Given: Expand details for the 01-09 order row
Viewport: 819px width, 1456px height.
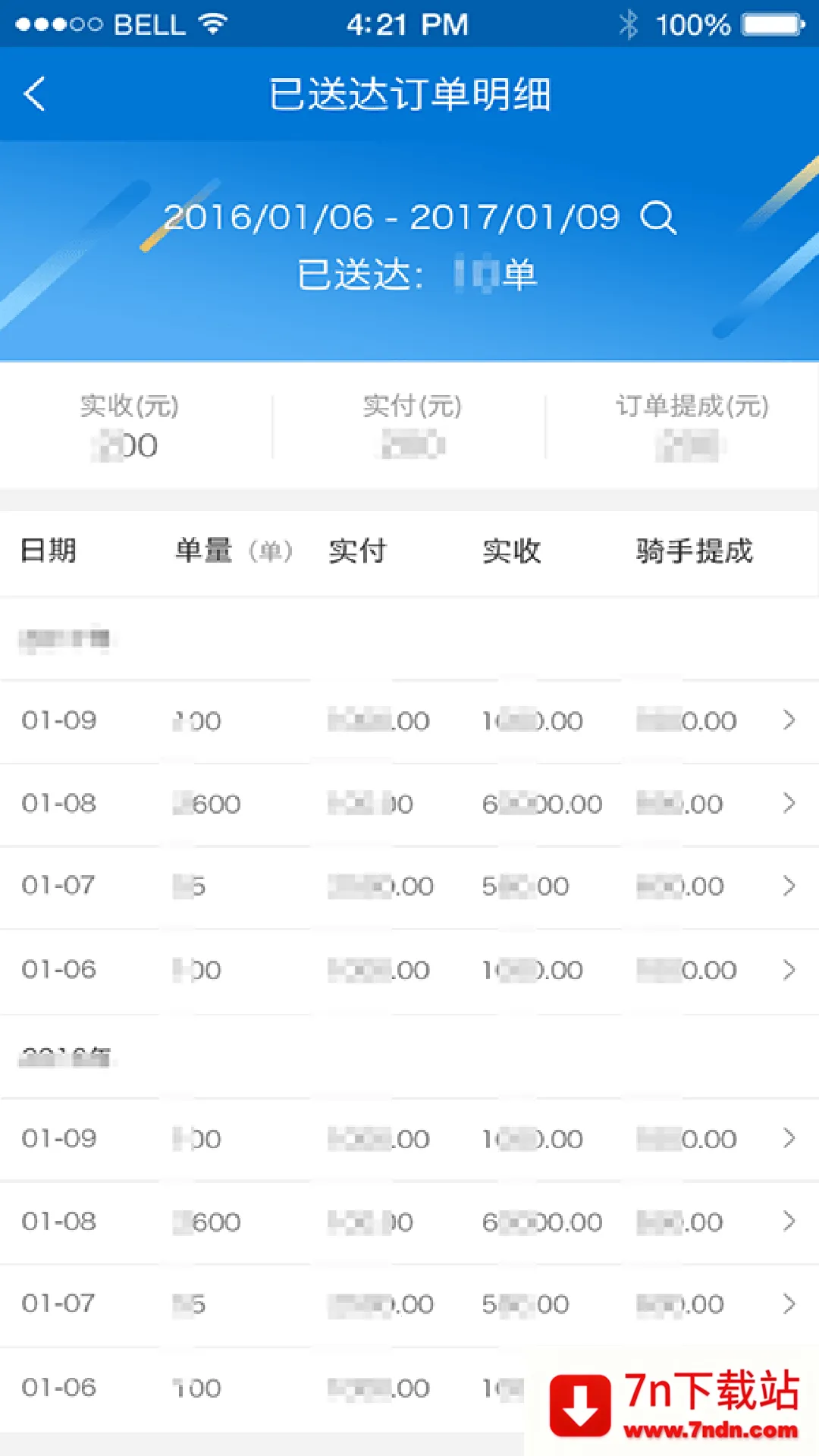Looking at the screenshot, I should [x=409, y=720].
